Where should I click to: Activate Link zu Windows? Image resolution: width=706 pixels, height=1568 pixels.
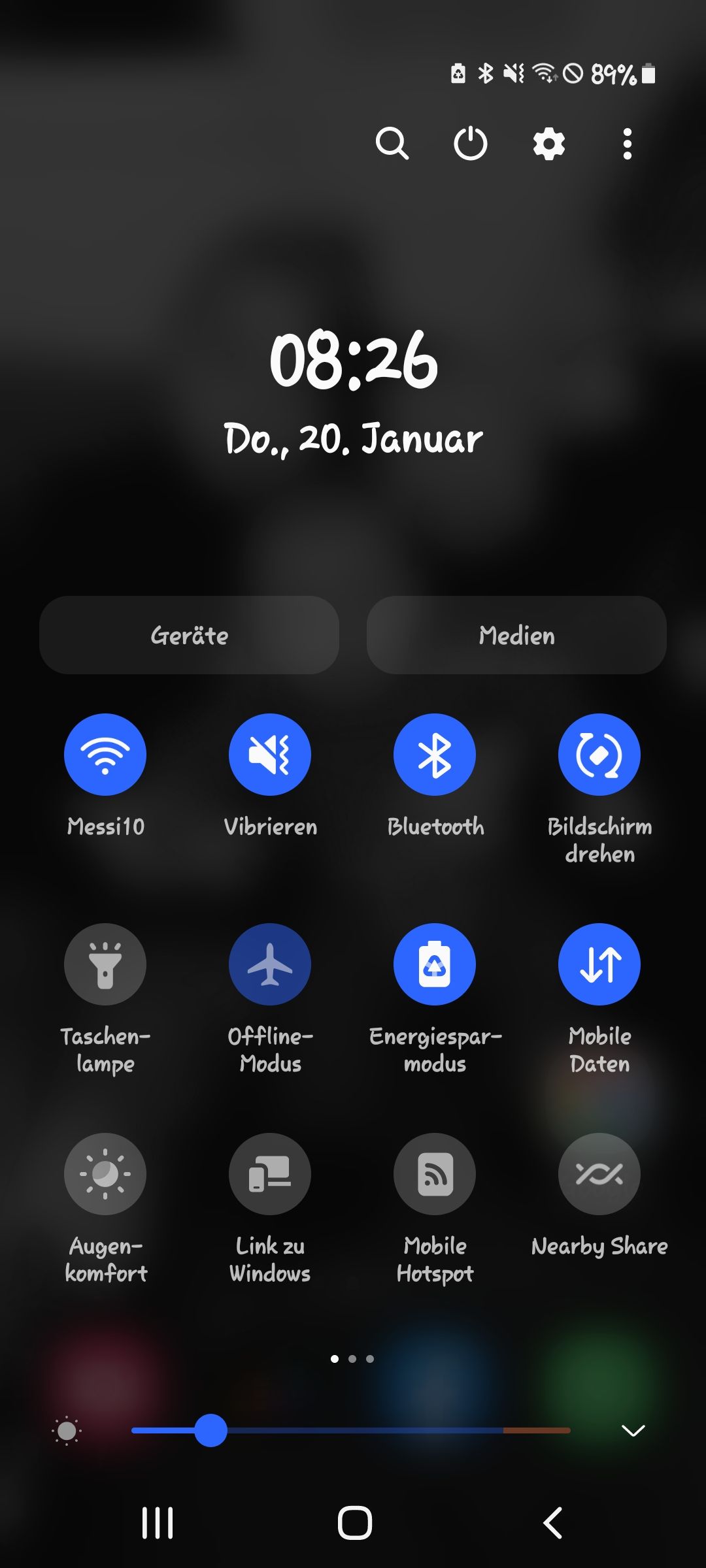tap(270, 1173)
